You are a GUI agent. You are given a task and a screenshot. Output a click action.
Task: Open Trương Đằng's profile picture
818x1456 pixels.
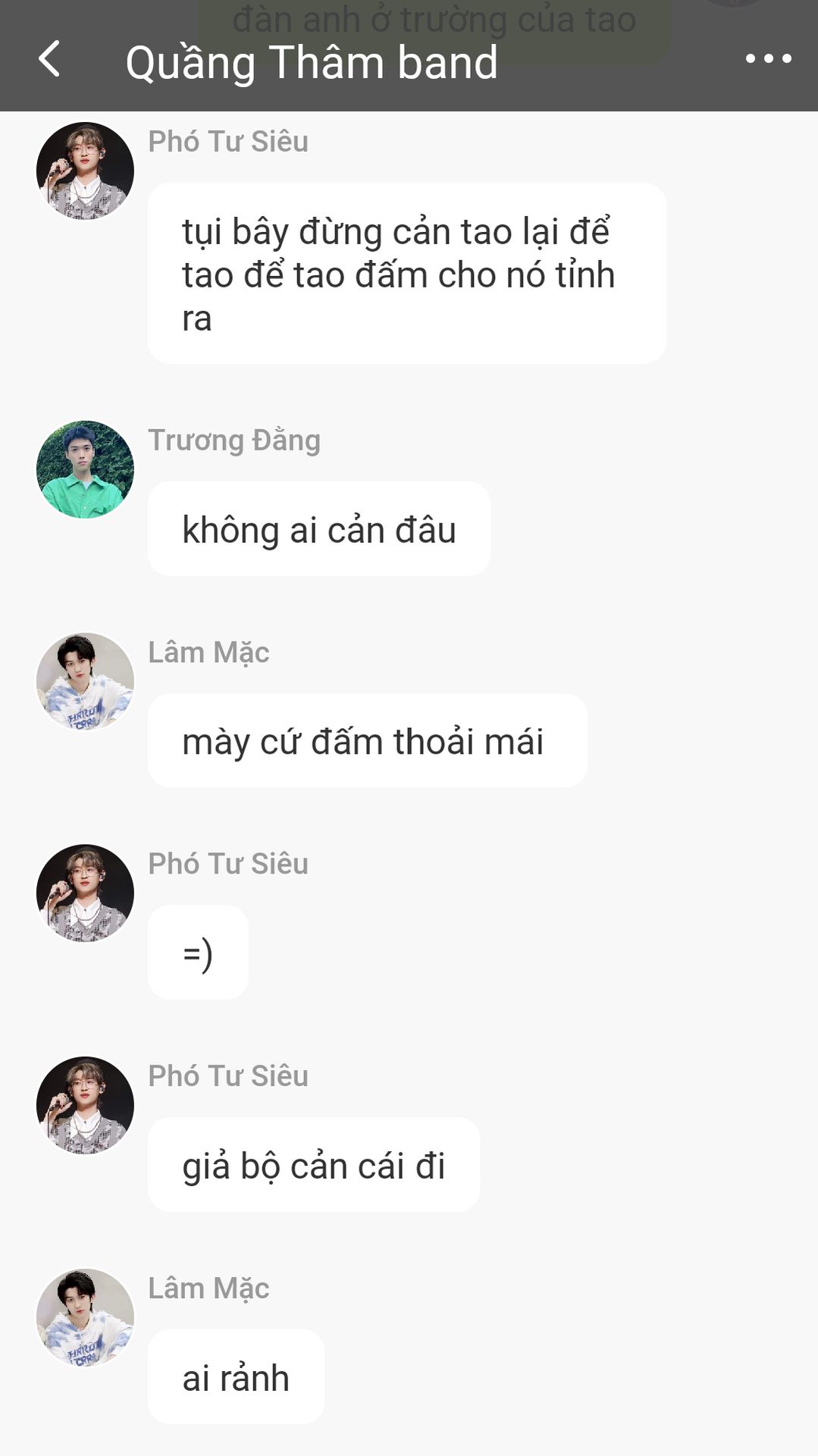click(x=85, y=469)
